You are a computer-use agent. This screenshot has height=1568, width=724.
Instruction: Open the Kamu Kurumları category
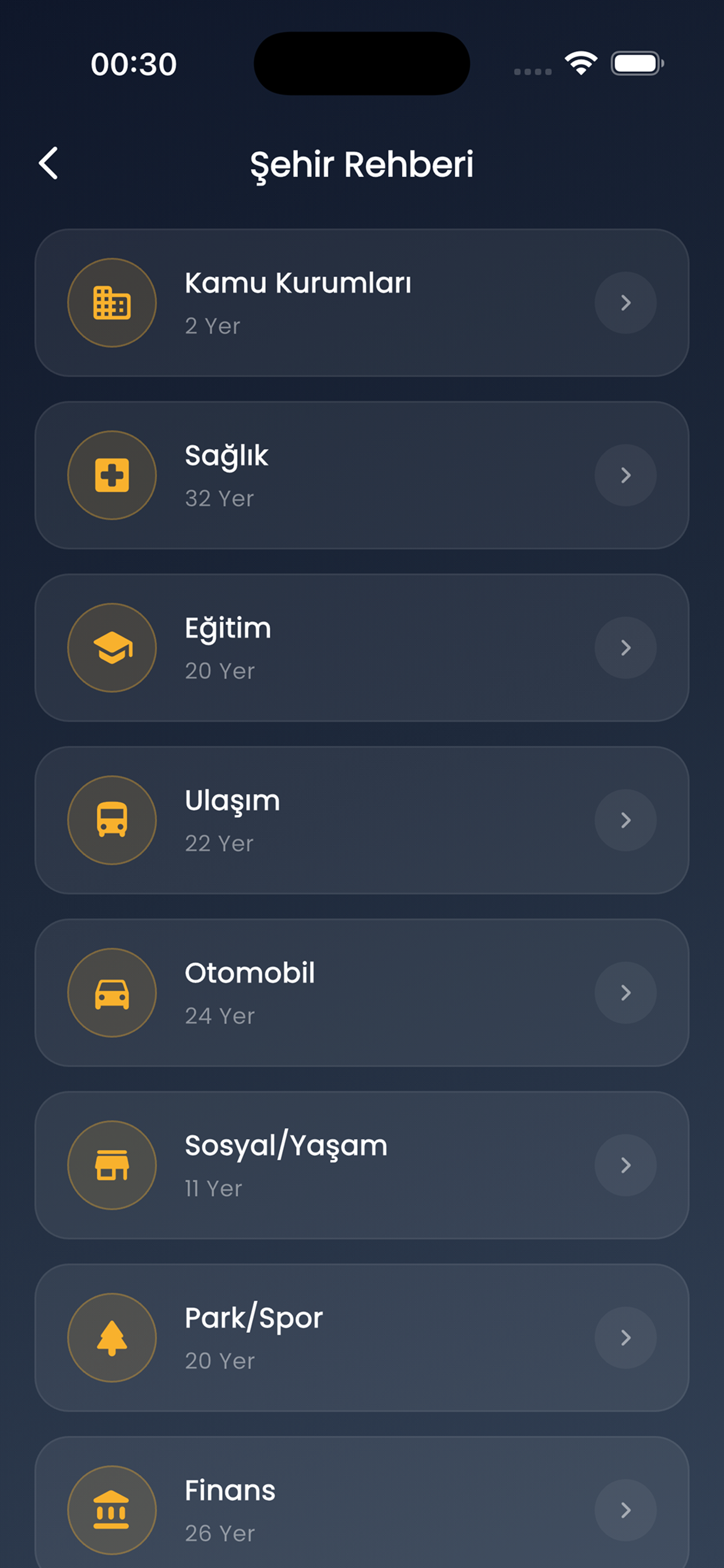(361, 303)
